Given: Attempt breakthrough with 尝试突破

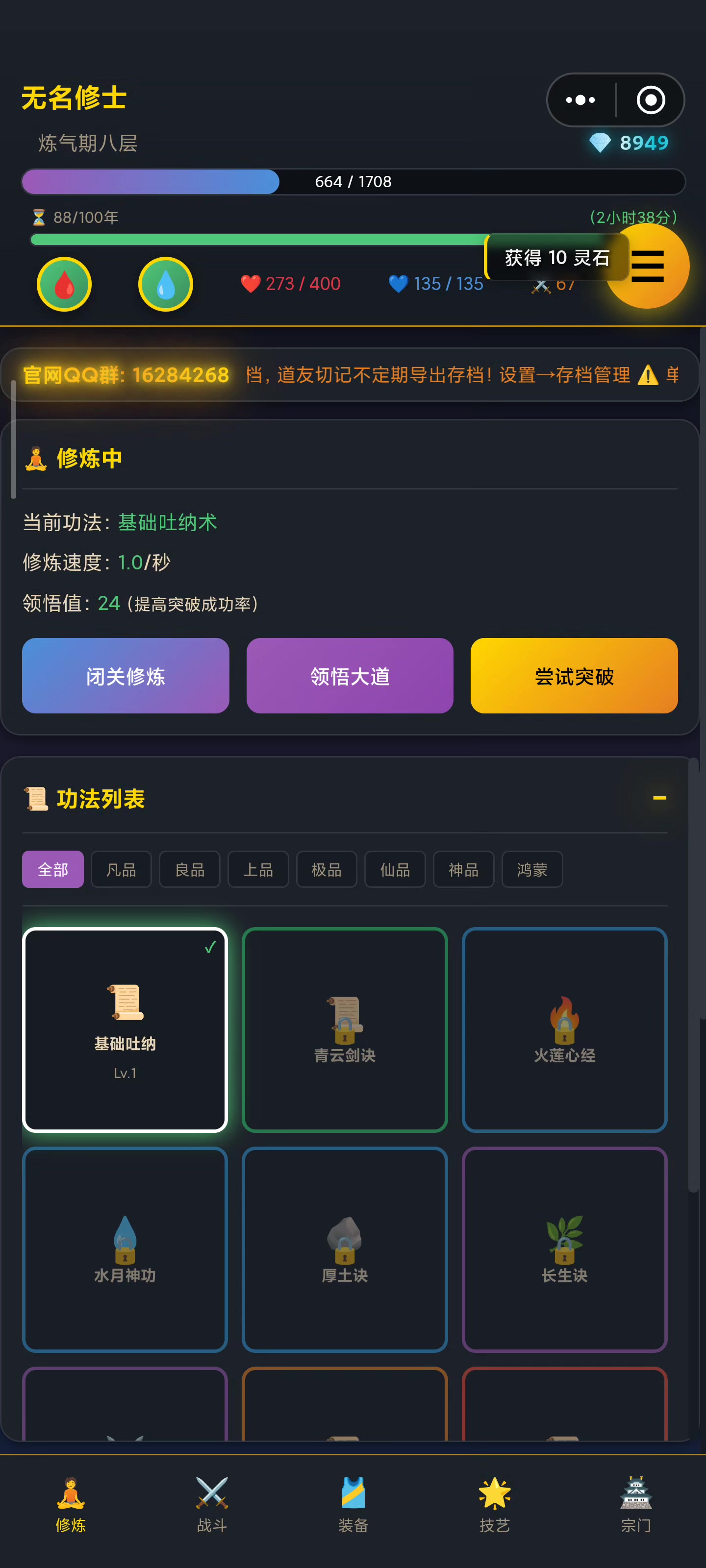Looking at the screenshot, I should point(574,676).
